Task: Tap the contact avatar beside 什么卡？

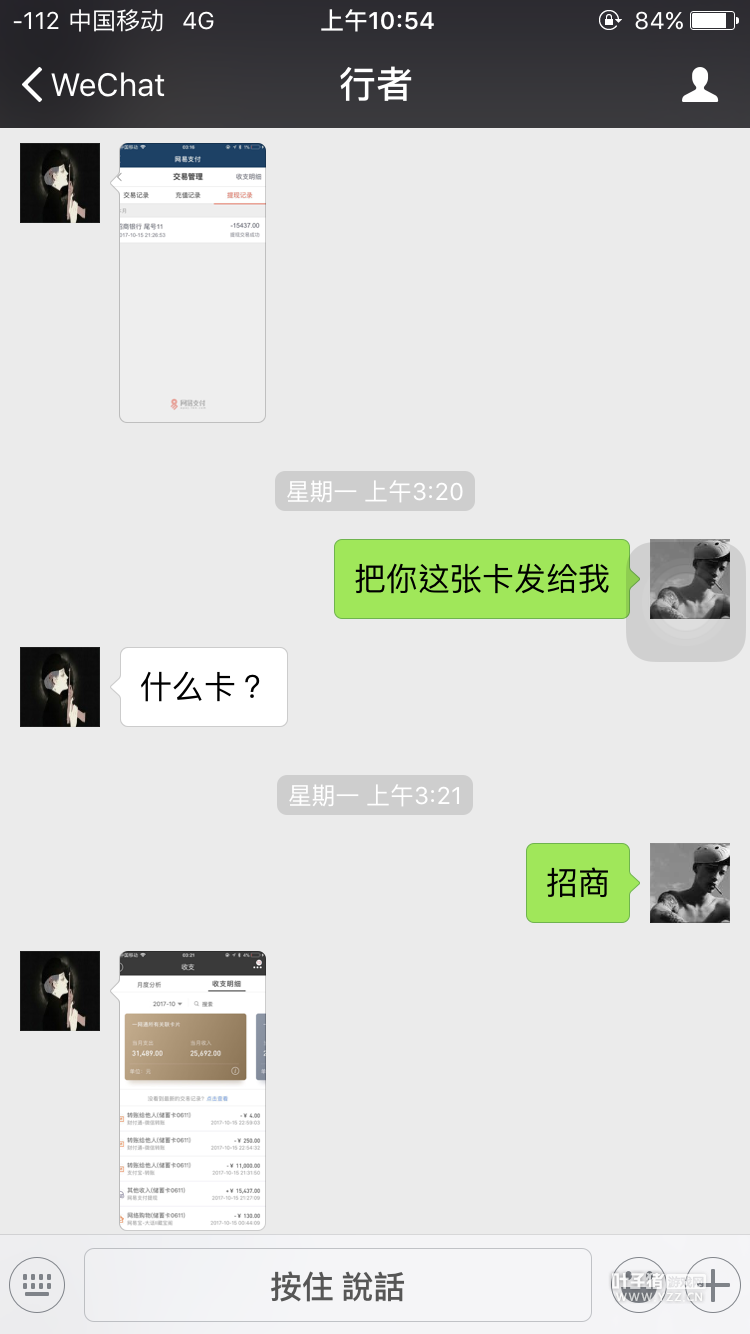Action: pyautogui.click(x=60, y=687)
